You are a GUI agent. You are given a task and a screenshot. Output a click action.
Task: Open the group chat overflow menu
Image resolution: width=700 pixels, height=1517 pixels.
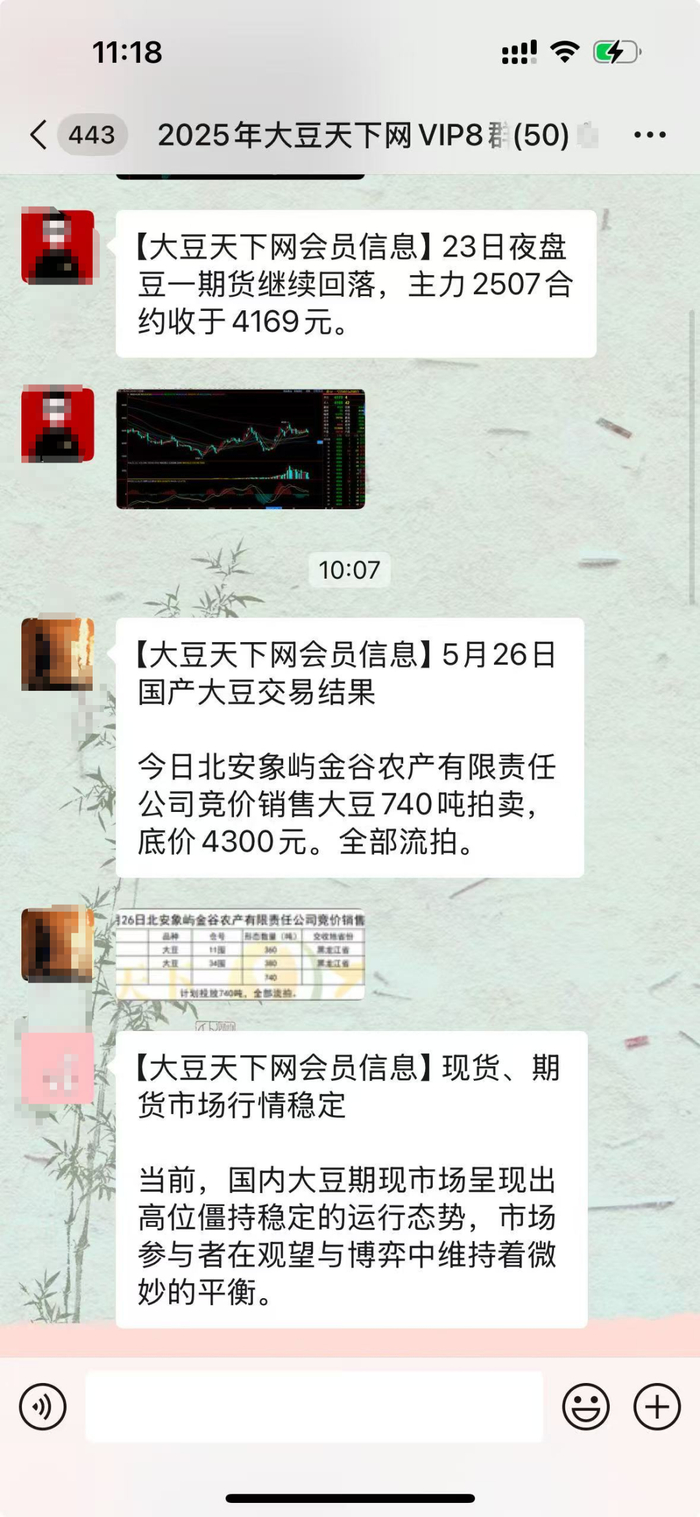[649, 135]
